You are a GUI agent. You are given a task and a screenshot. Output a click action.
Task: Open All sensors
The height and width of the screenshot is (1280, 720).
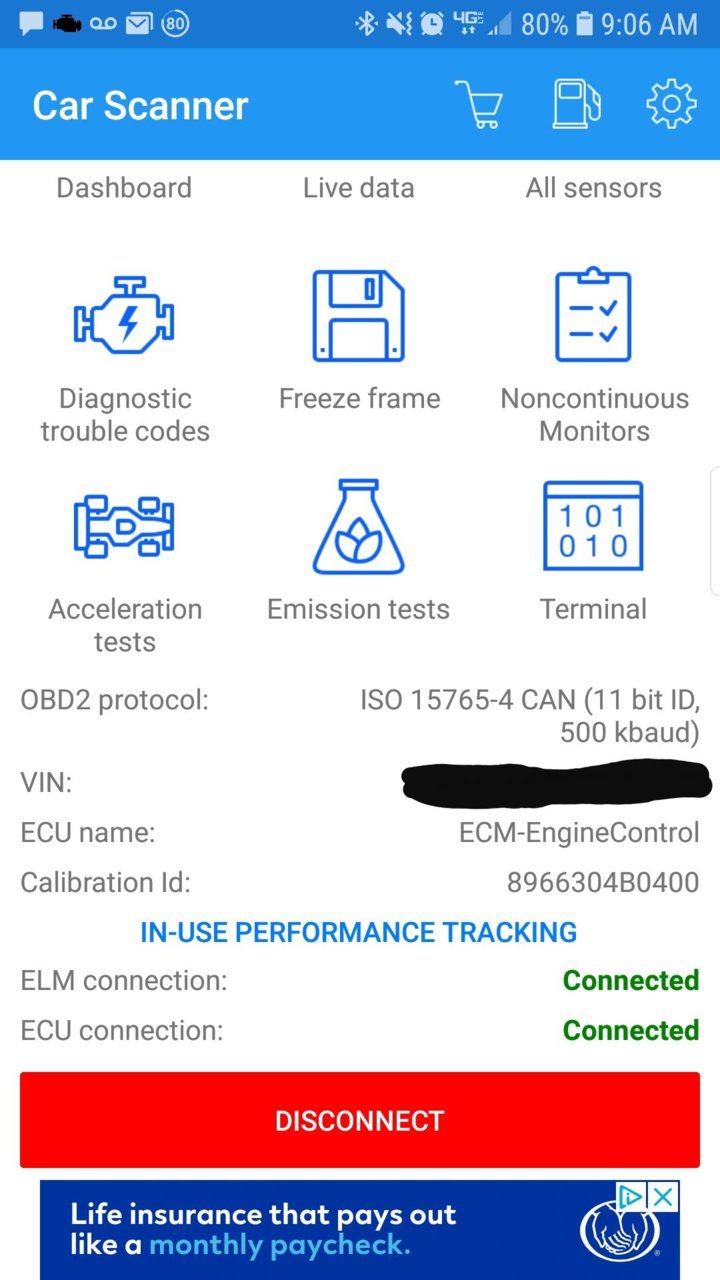(x=594, y=188)
